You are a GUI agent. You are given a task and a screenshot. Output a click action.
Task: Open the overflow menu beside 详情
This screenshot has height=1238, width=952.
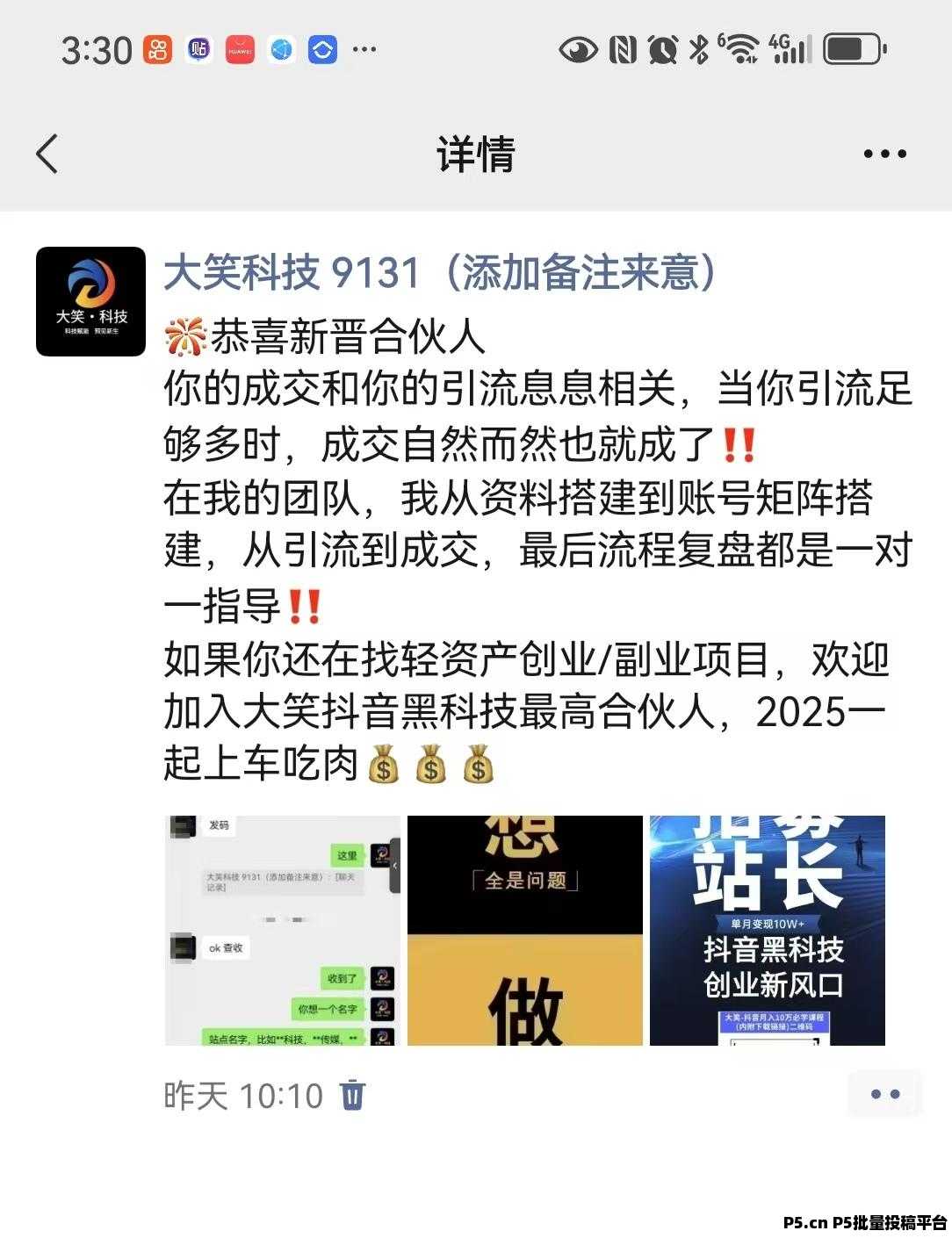(x=884, y=155)
